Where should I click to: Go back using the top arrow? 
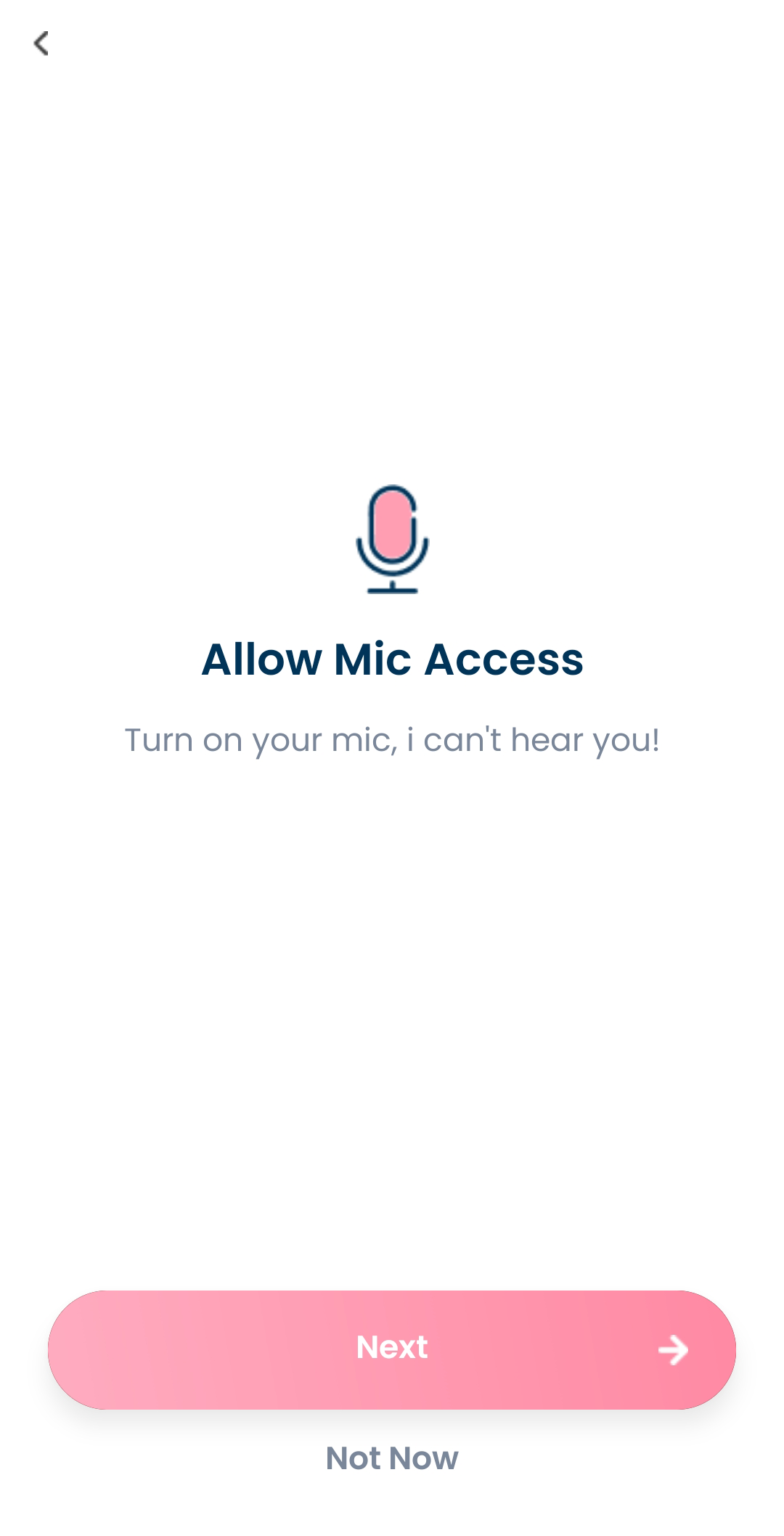pyautogui.click(x=41, y=44)
